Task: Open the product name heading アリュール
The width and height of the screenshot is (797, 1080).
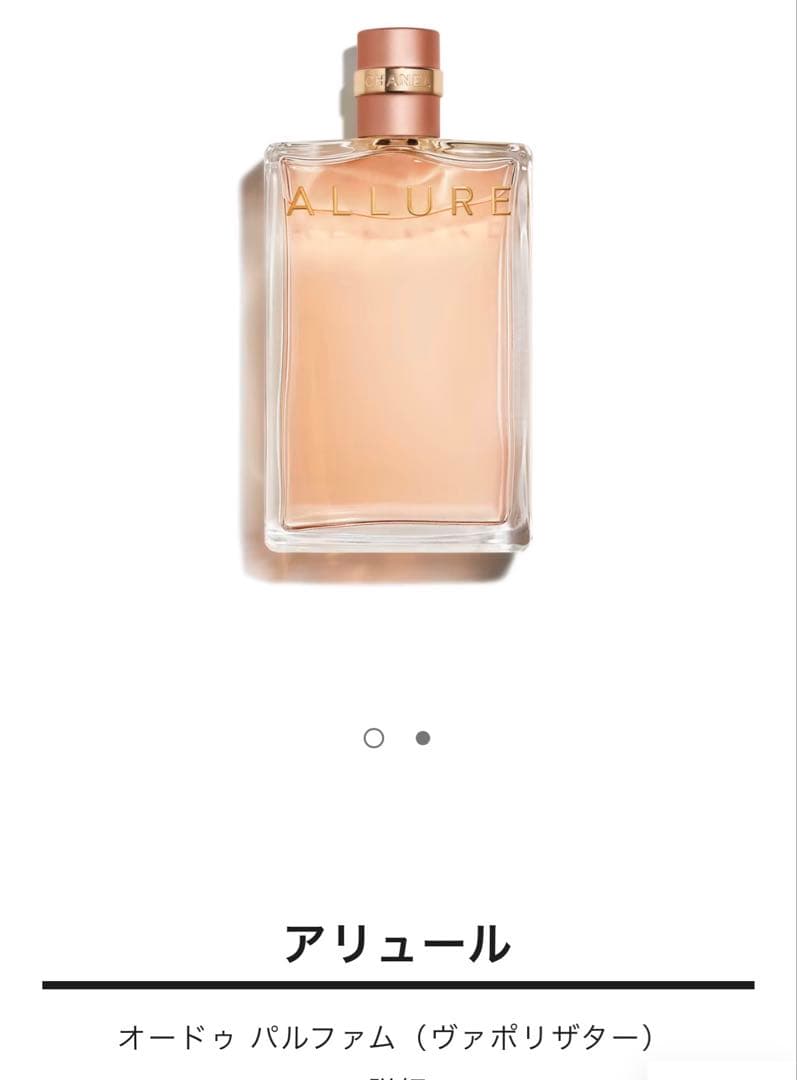Action: (x=398, y=941)
